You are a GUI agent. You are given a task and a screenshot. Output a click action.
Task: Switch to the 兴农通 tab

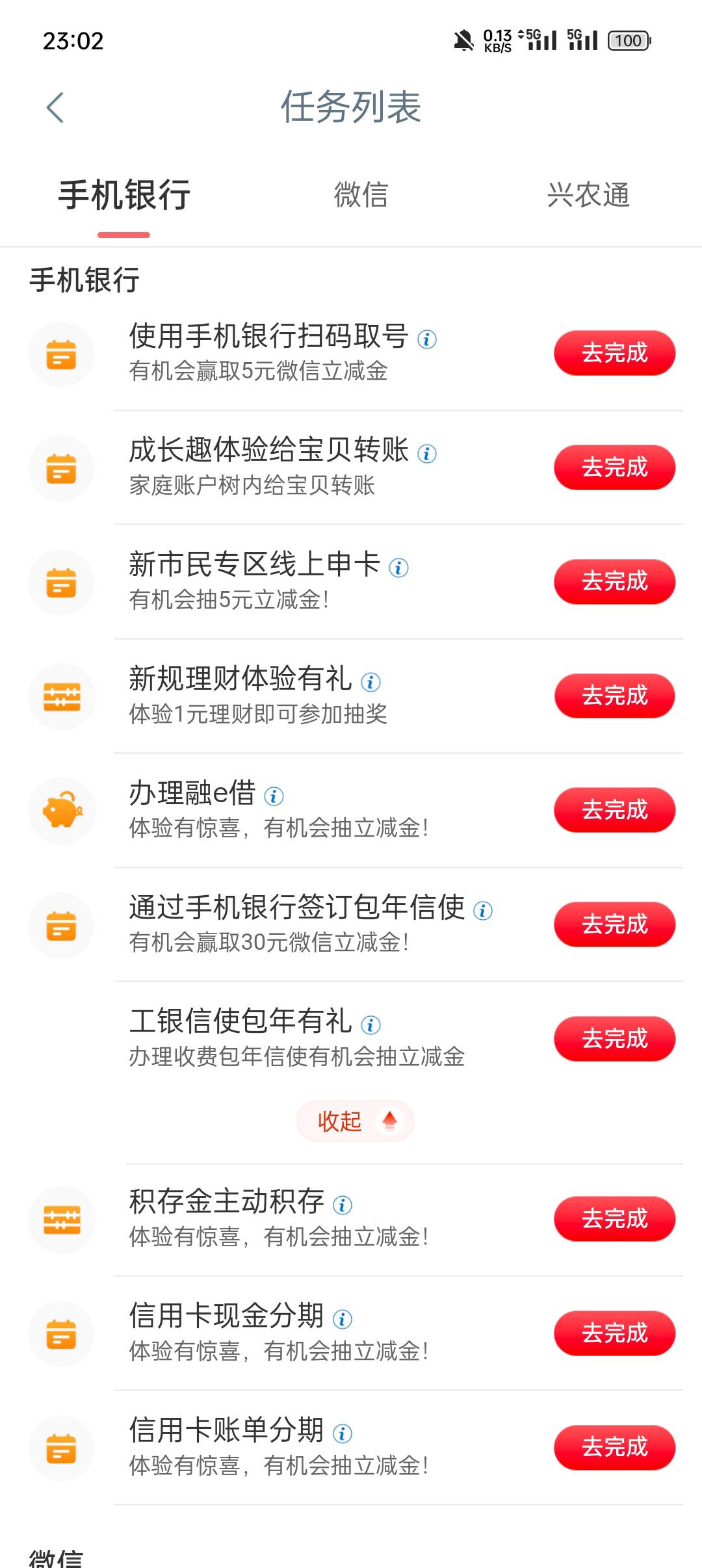[x=588, y=195]
